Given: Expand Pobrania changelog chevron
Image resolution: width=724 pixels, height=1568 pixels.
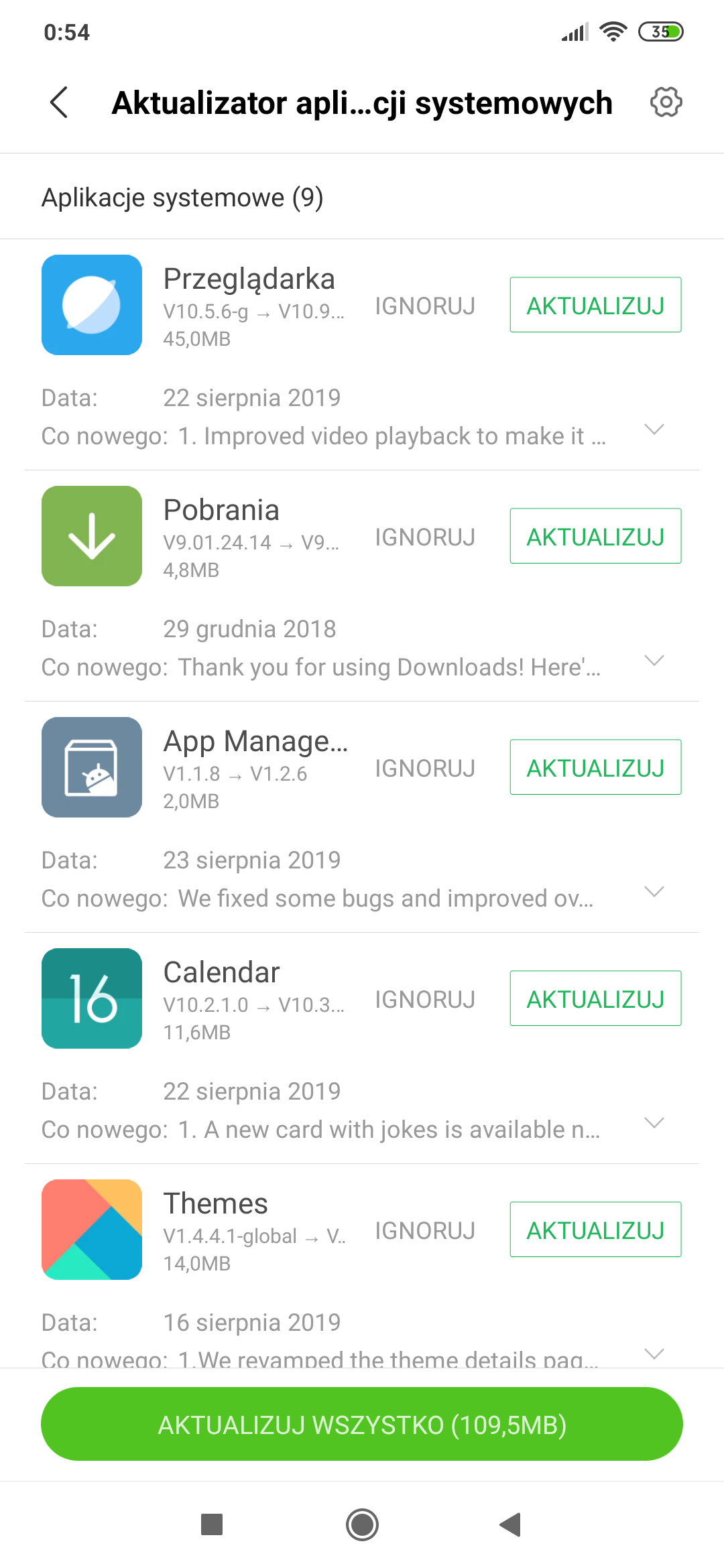Looking at the screenshot, I should coord(654,661).
